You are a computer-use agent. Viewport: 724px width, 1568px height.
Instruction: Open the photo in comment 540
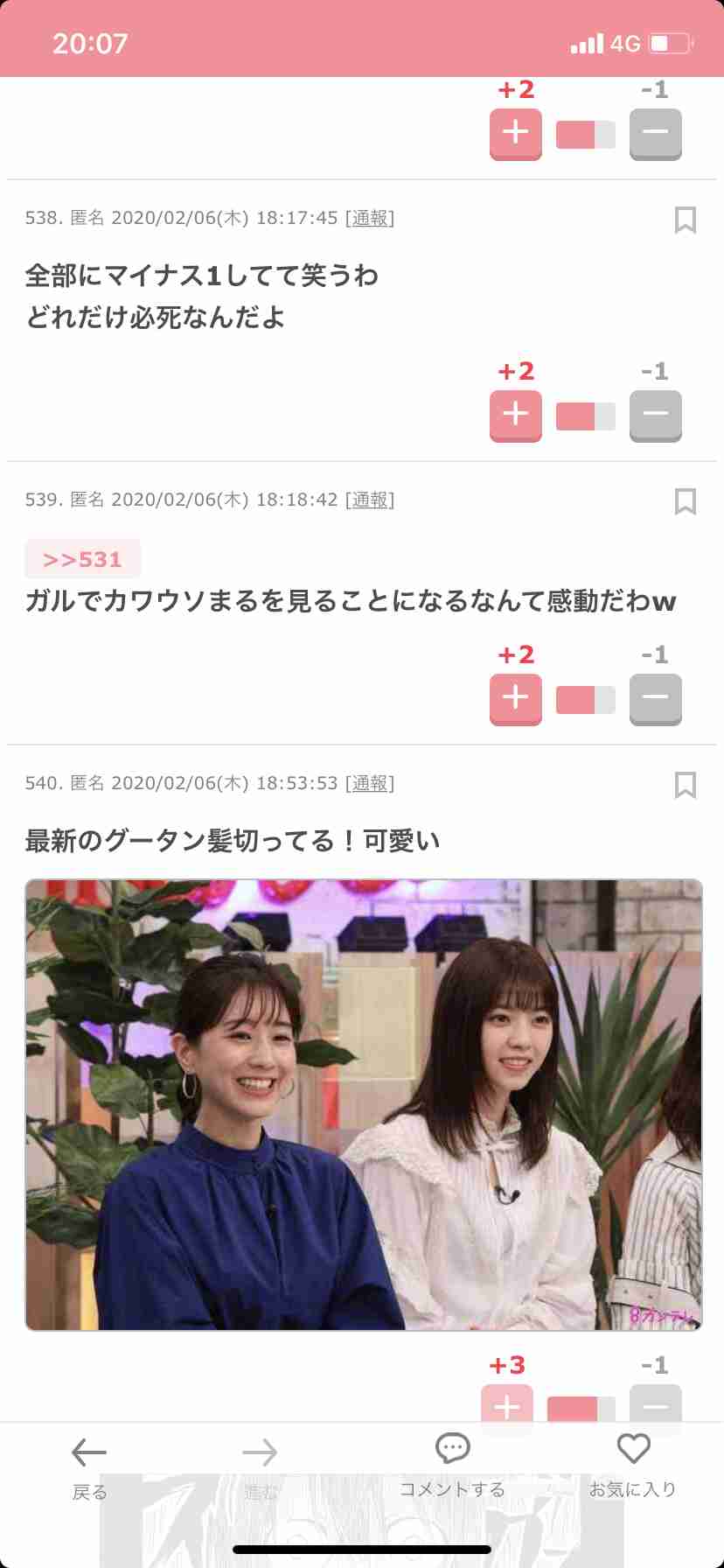click(364, 1105)
